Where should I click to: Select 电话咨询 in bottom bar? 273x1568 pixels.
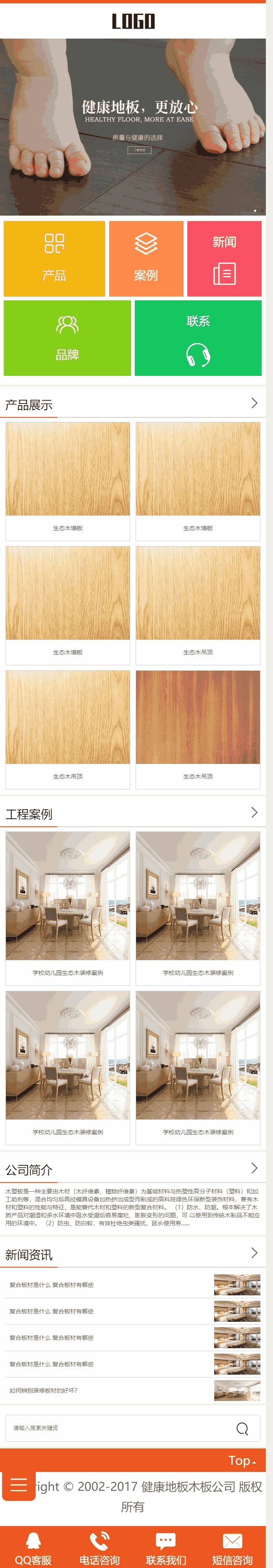click(99, 1548)
